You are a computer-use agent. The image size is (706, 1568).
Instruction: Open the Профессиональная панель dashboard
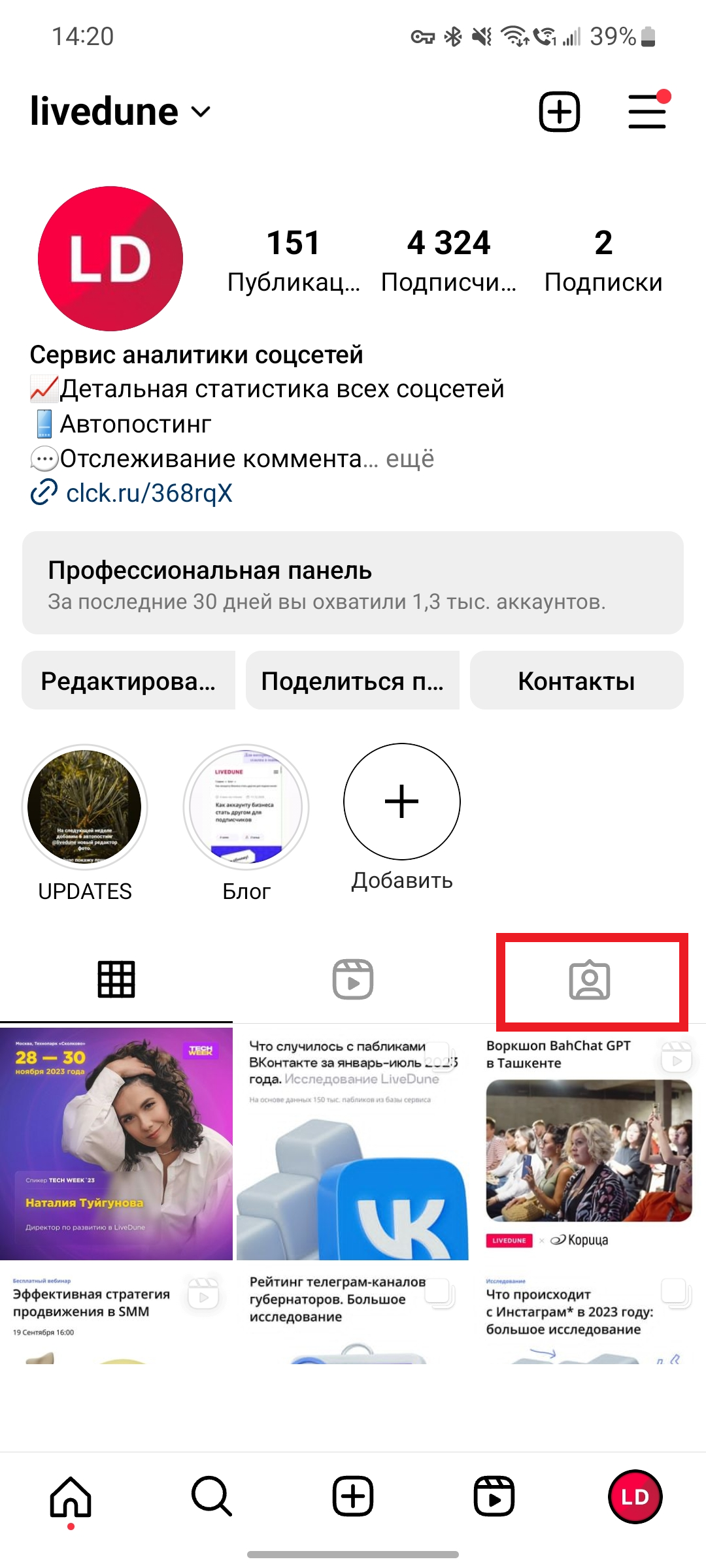(353, 585)
